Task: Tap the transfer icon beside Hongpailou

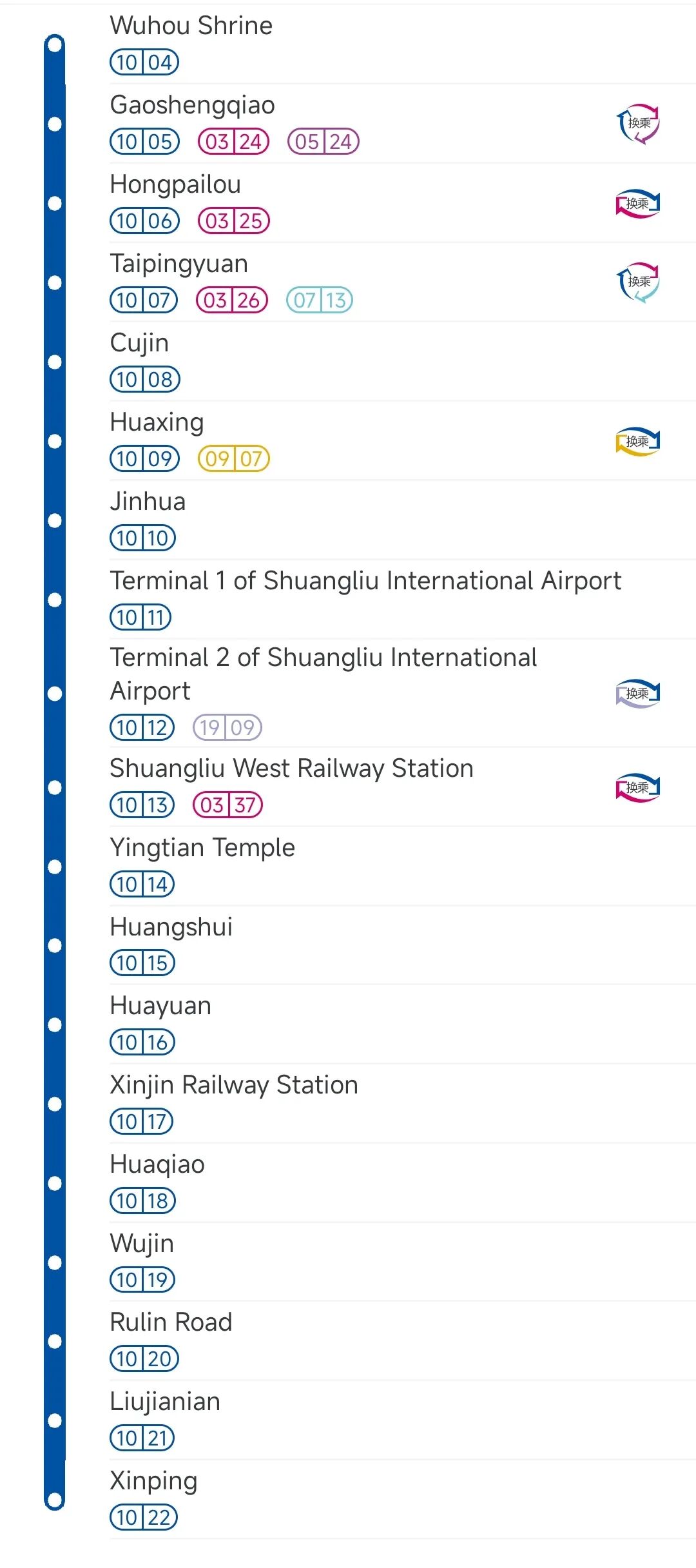Action: pyautogui.click(x=638, y=204)
